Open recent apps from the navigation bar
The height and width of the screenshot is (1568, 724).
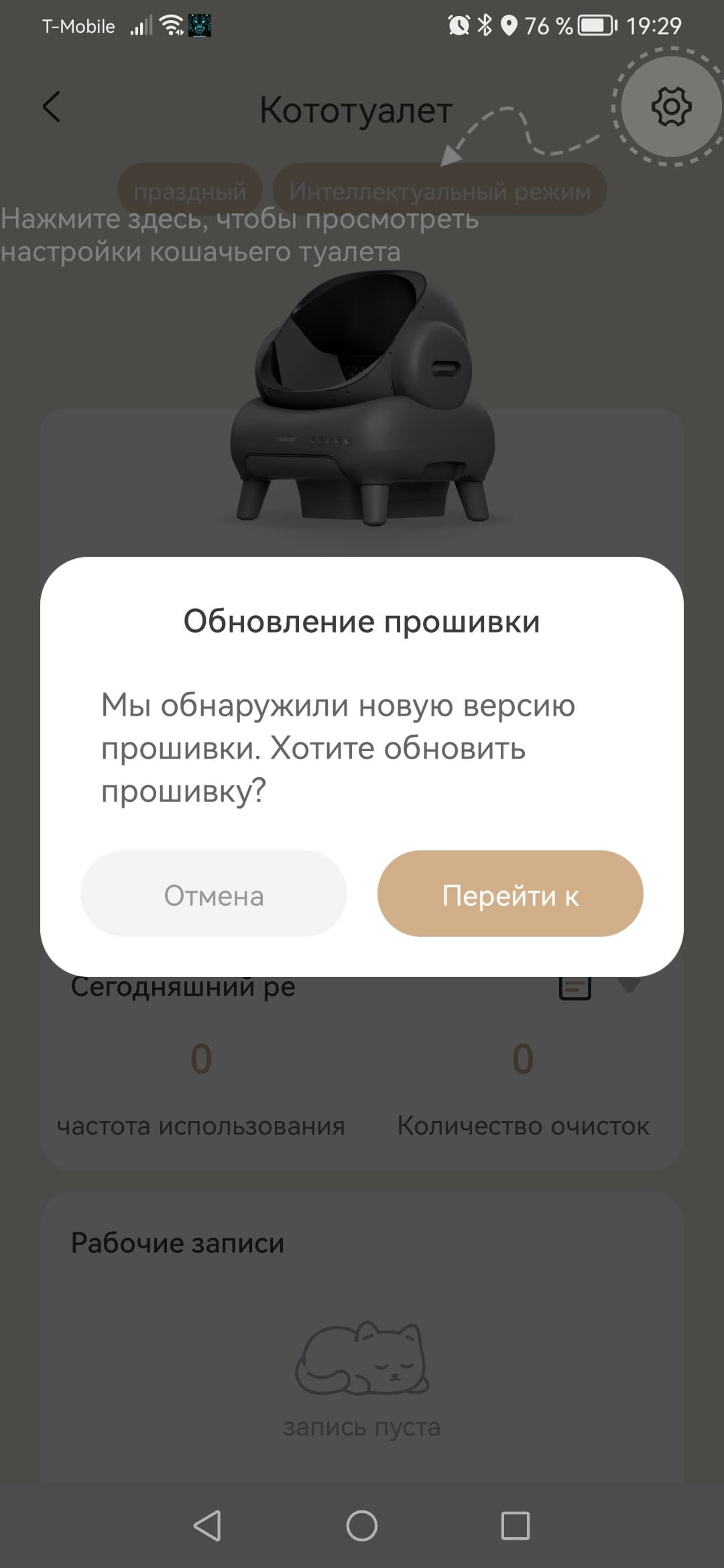[x=515, y=1526]
